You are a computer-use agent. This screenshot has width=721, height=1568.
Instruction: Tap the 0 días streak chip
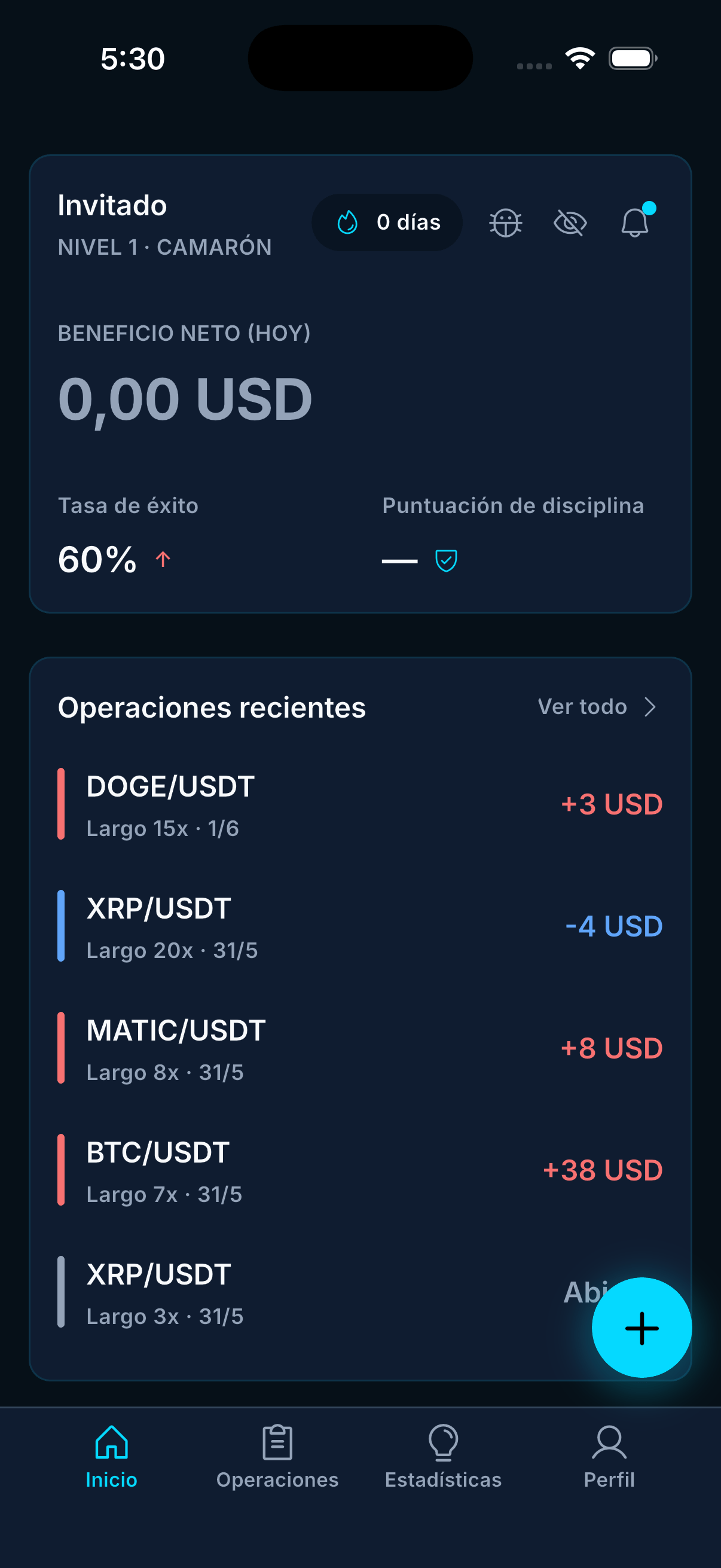tap(387, 222)
